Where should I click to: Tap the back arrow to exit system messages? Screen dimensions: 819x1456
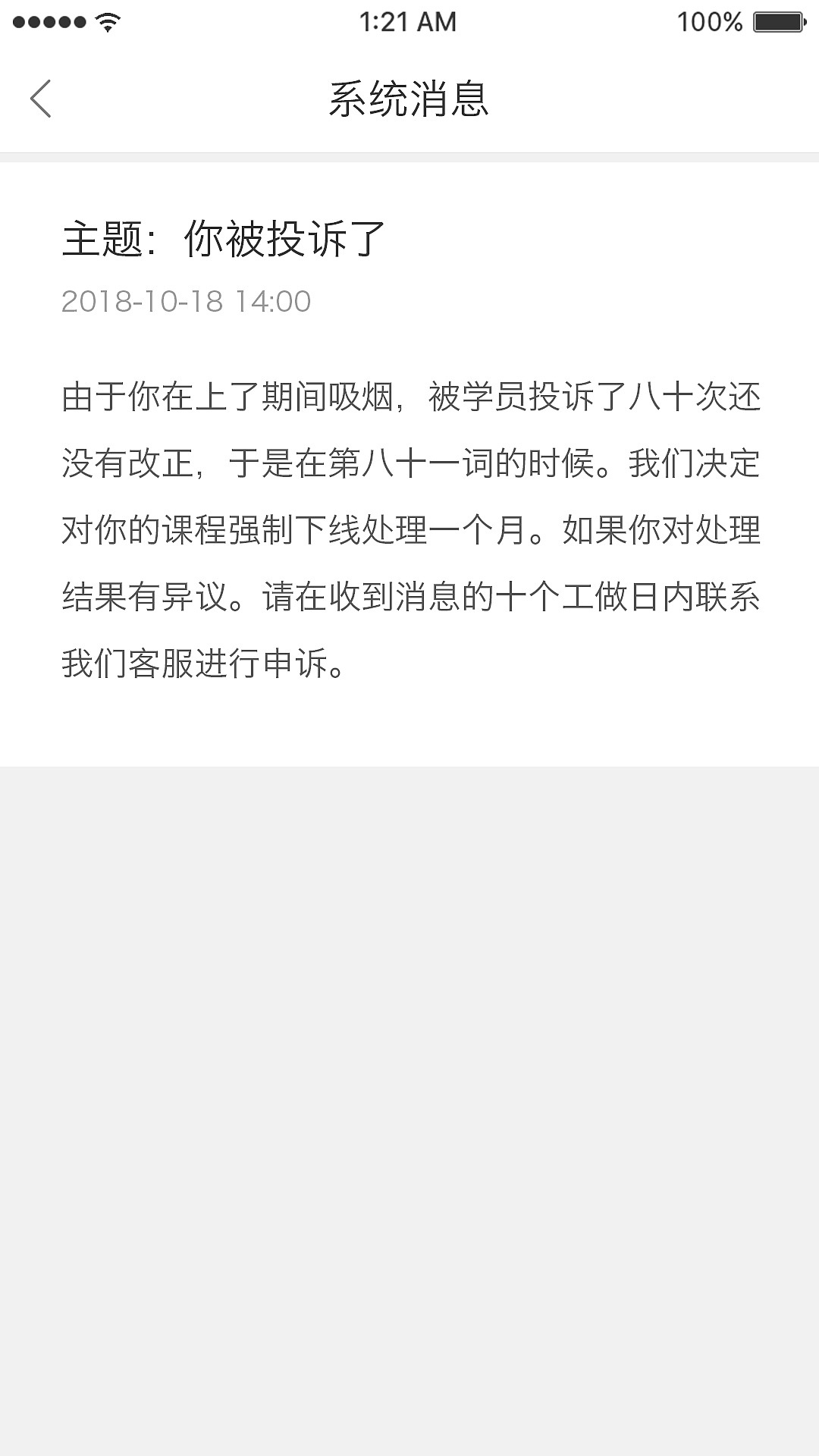(x=42, y=99)
